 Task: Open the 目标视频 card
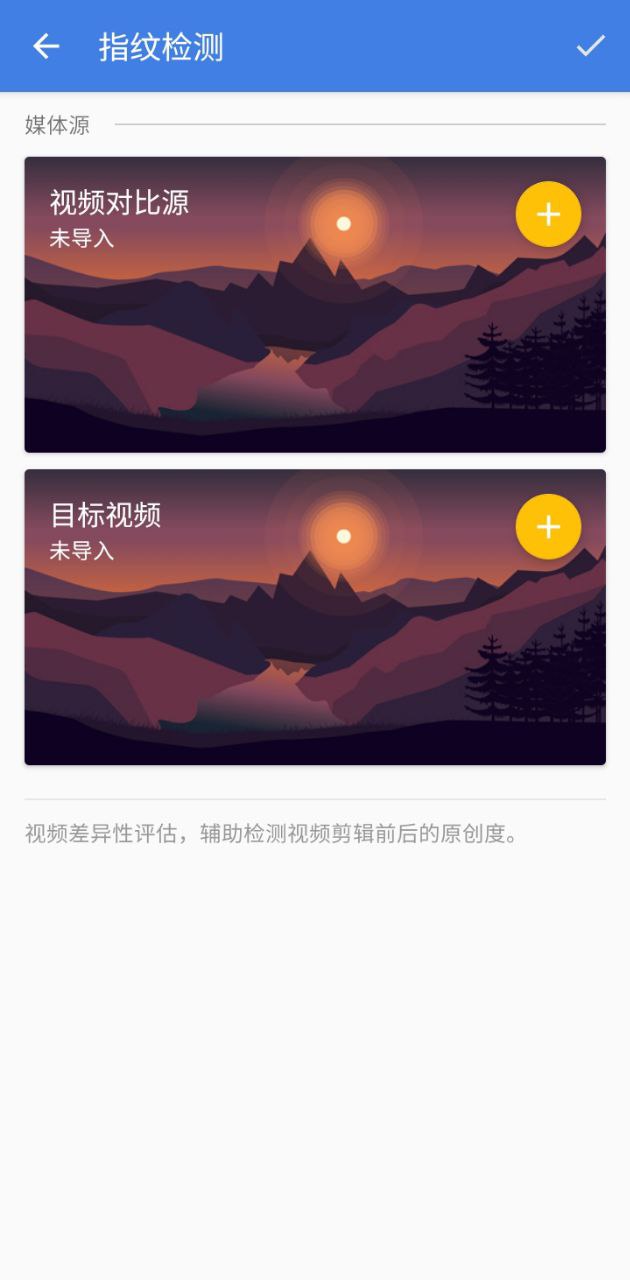click(x=315, y=617)
